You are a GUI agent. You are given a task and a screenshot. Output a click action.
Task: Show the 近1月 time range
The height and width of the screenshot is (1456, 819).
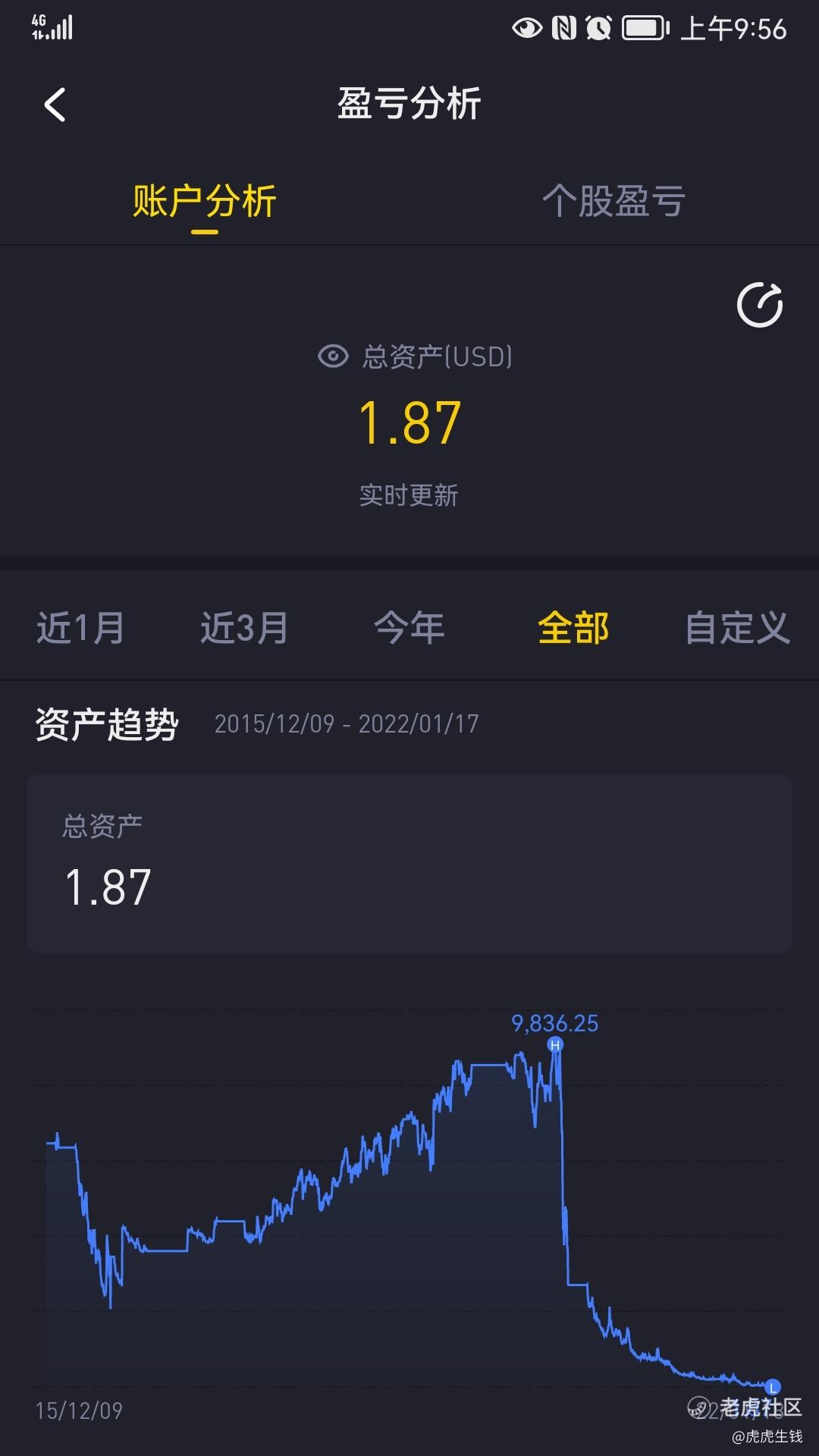pyautogui.click(x=80, y=628)
